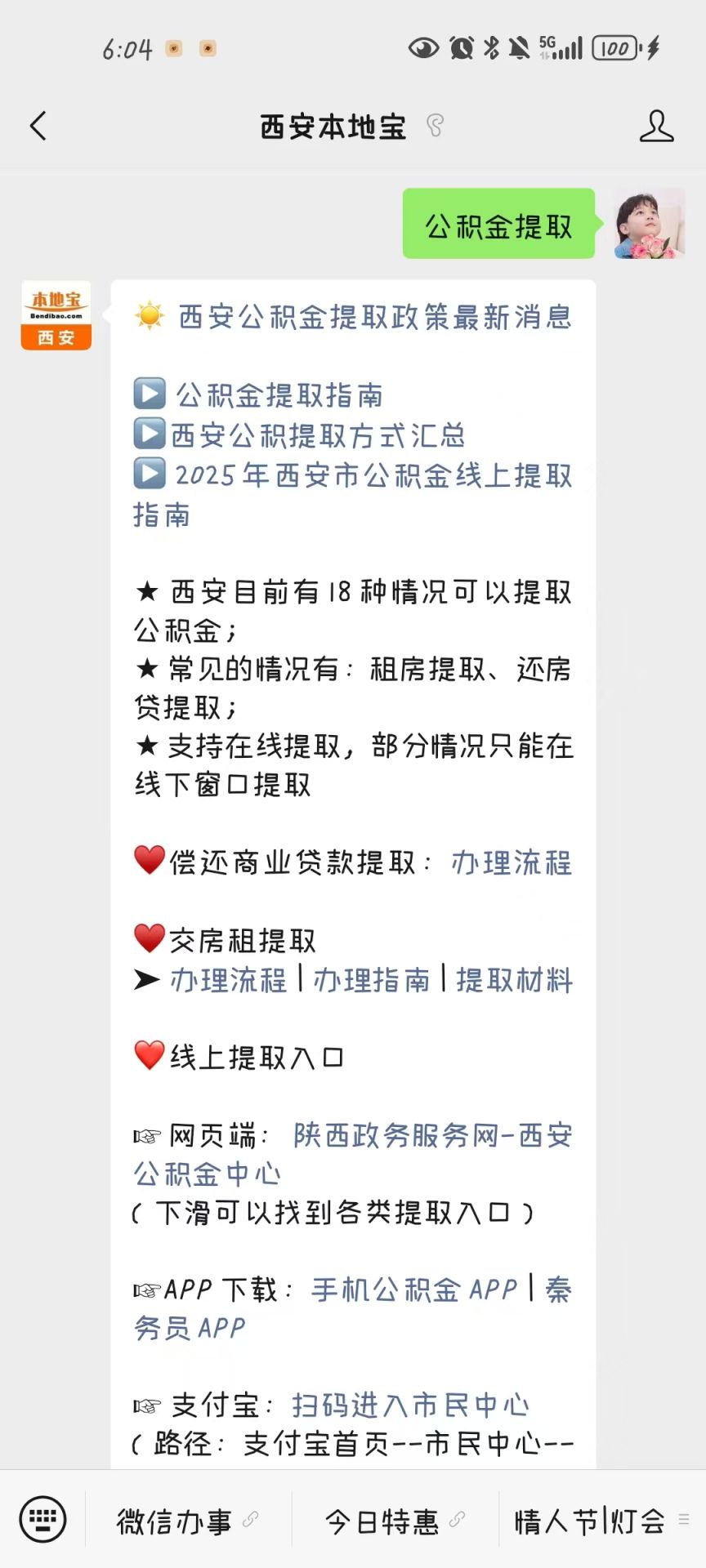This screenshot has height=1568, width=706.
Task: Open the account profile icon
Action: click(656, 127)
